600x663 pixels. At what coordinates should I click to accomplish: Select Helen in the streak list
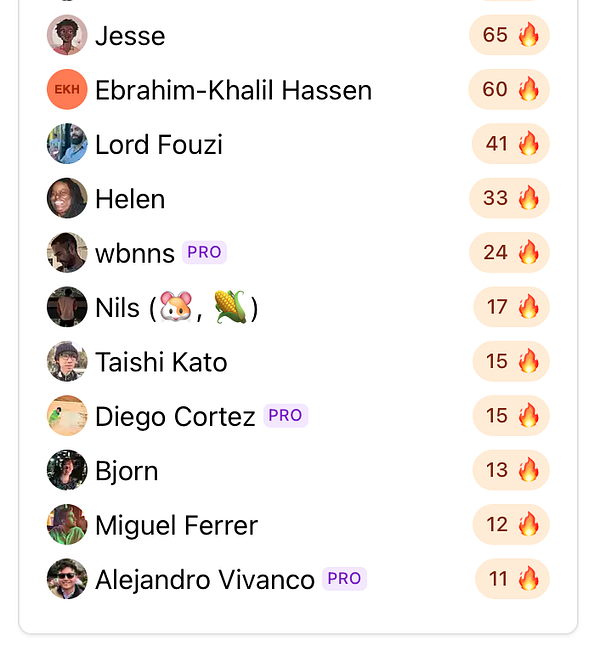click(x=130, y=199)
